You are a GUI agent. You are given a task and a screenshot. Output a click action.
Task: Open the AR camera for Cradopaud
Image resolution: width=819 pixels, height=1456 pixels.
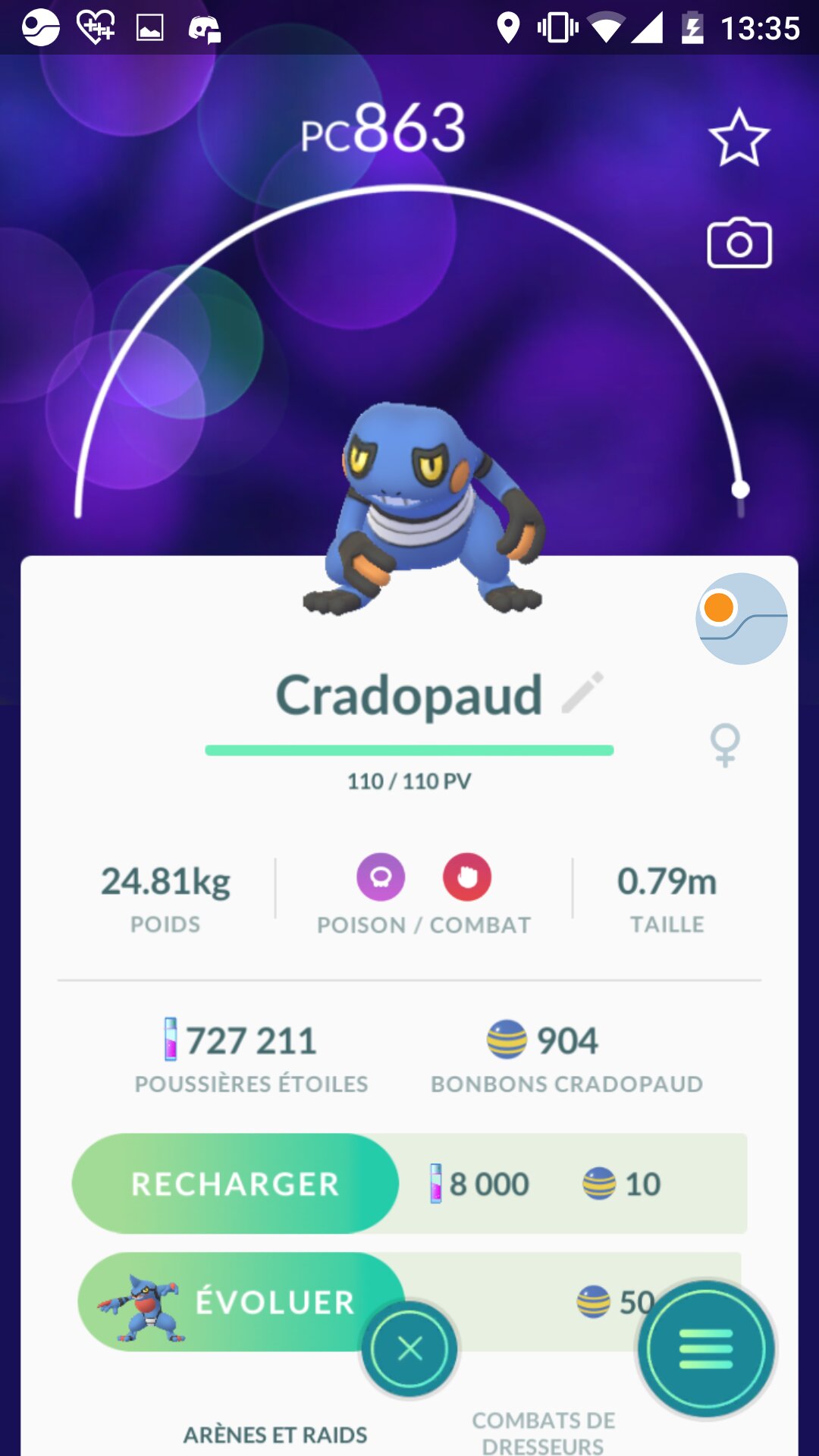pyautogui.click(x=739, y=243)
